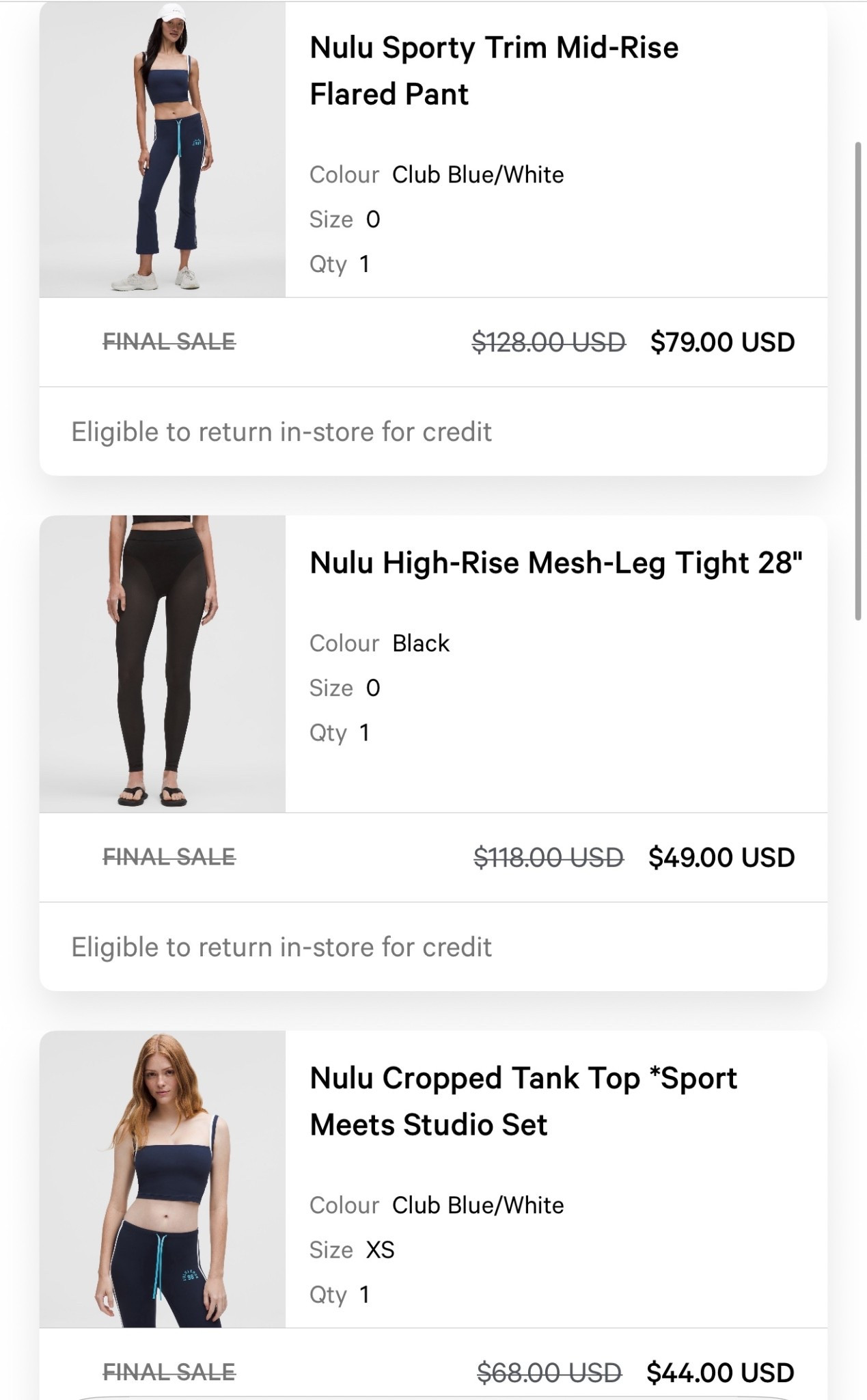The width and height of the screenshot is (867, 1400).
Task: Select the Nulu Cropped Tank Top title
Action: point(523,1101)
